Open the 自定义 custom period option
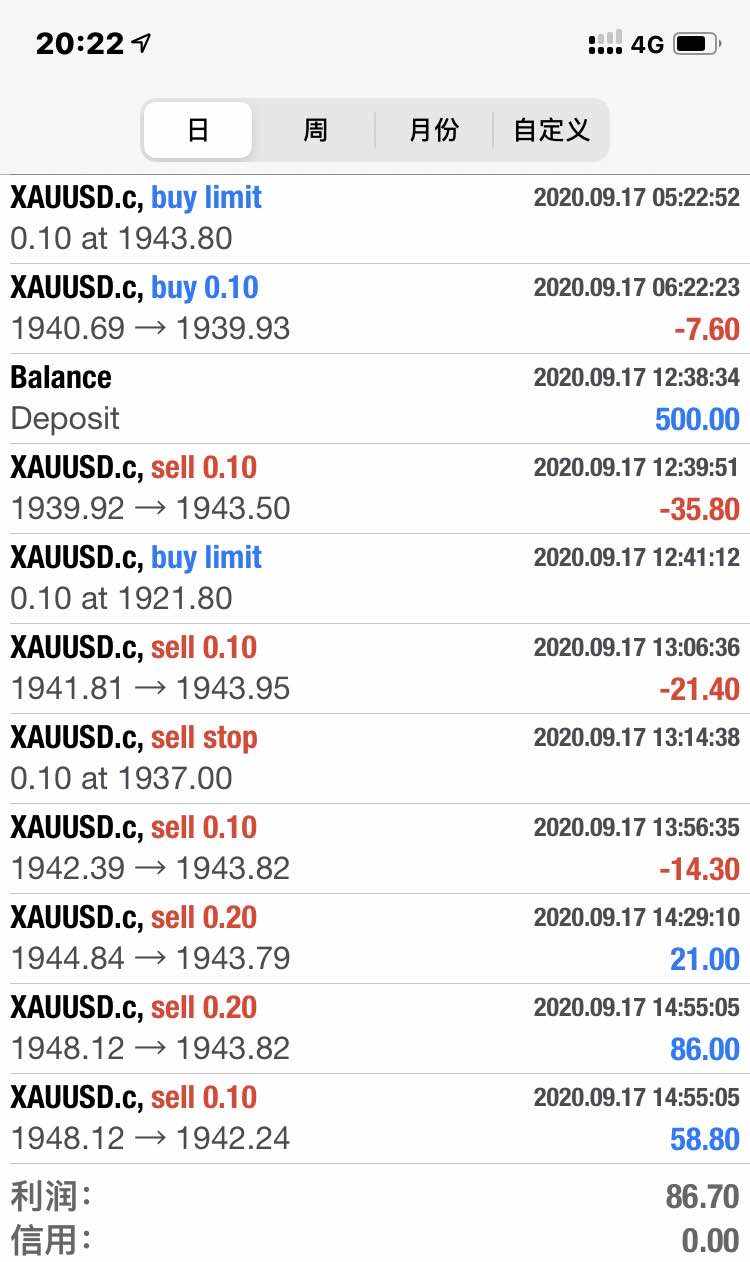 [551, 130]
